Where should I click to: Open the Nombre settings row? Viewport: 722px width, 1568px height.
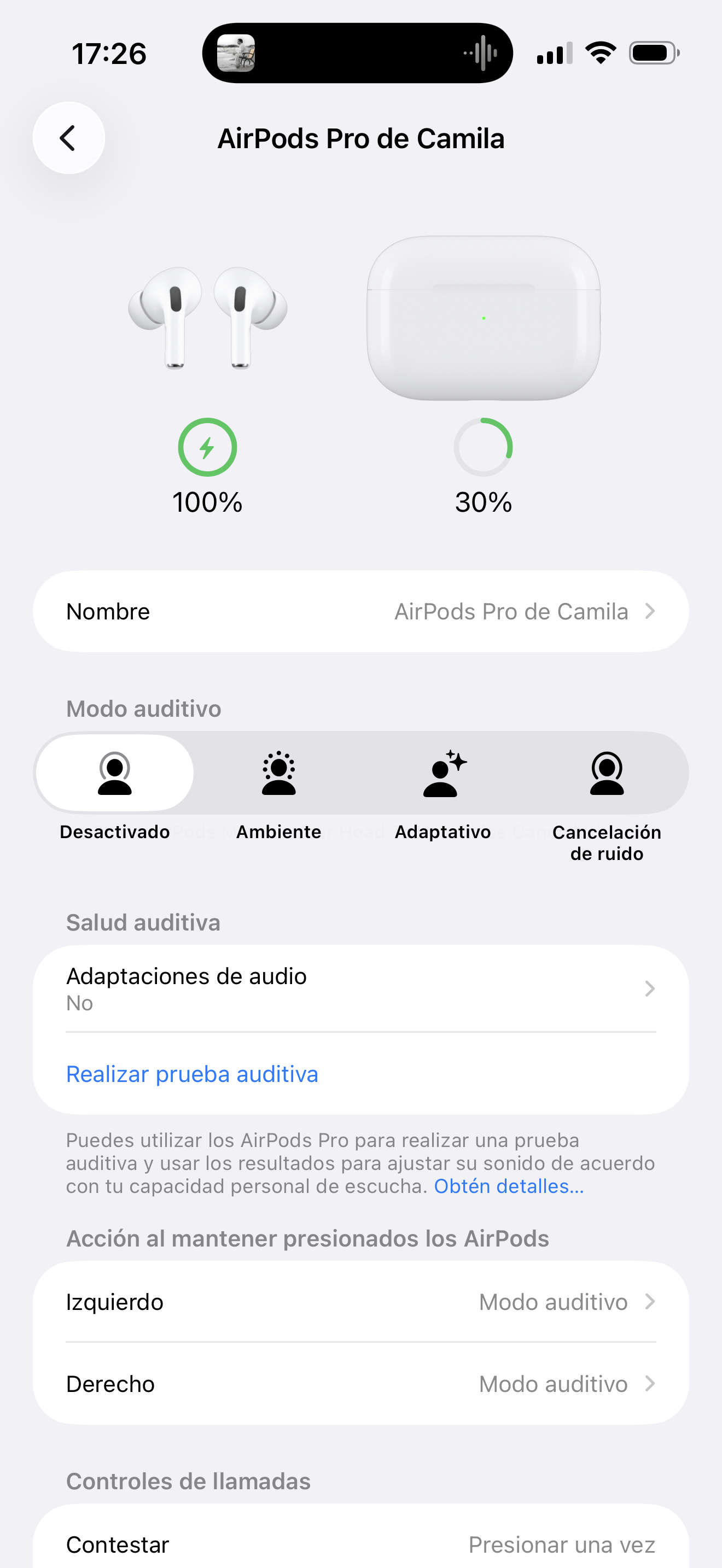coord(361,611)
